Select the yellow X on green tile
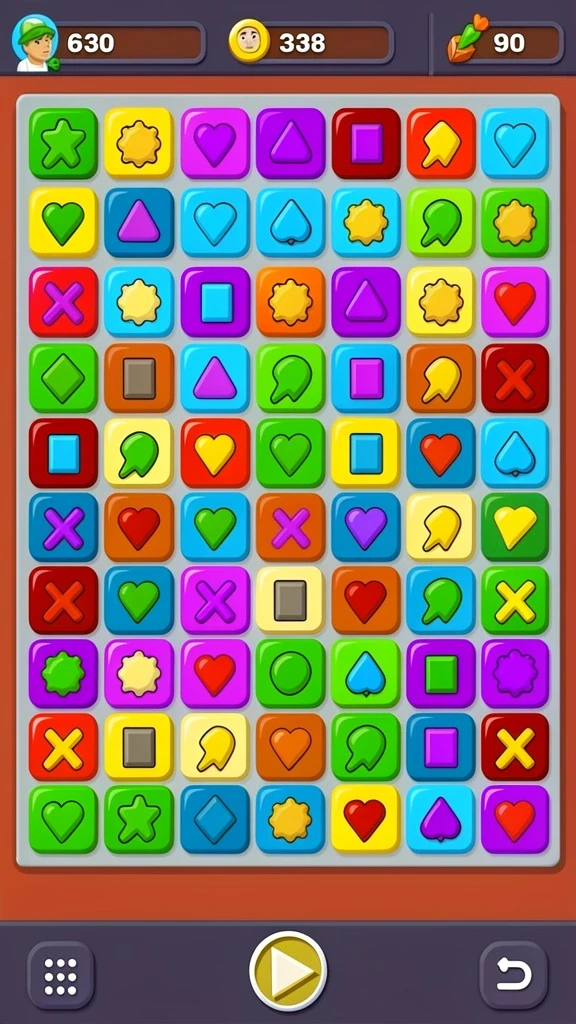The image size is (576, 1024). [515, 601]
